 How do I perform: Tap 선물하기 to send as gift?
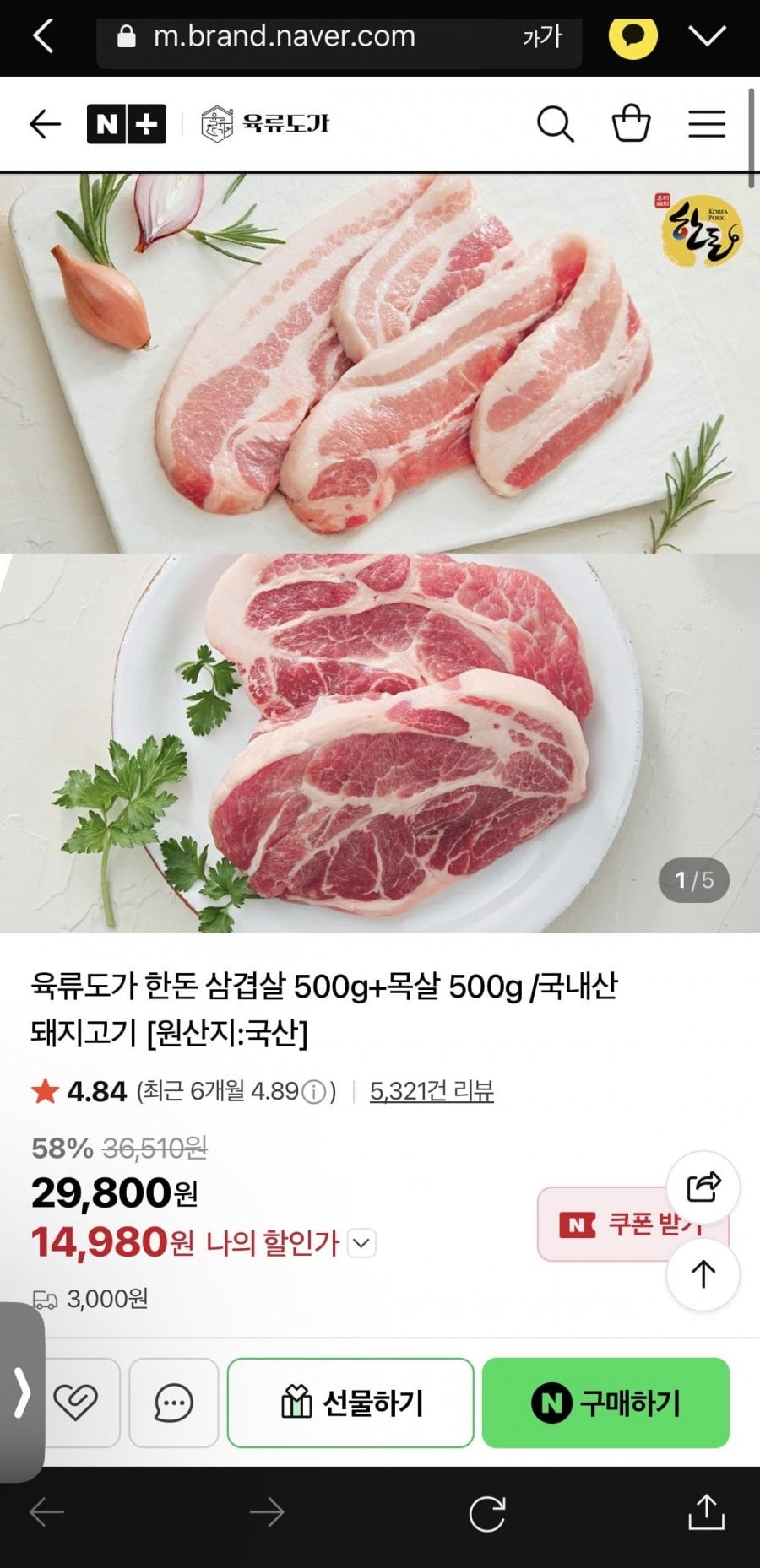pos(351,1403)
